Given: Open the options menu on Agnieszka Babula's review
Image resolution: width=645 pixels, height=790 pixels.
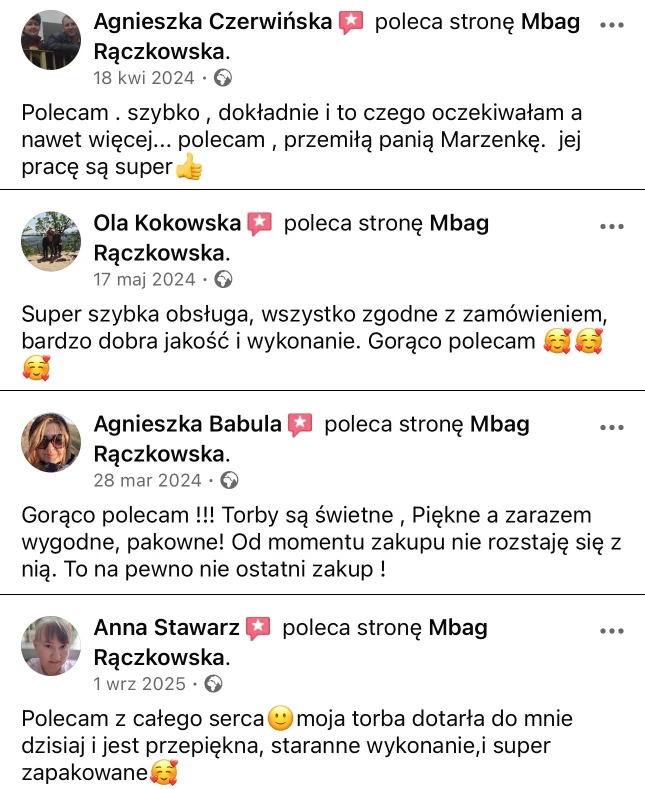Looking at the screenshot, I should point(611,427).
